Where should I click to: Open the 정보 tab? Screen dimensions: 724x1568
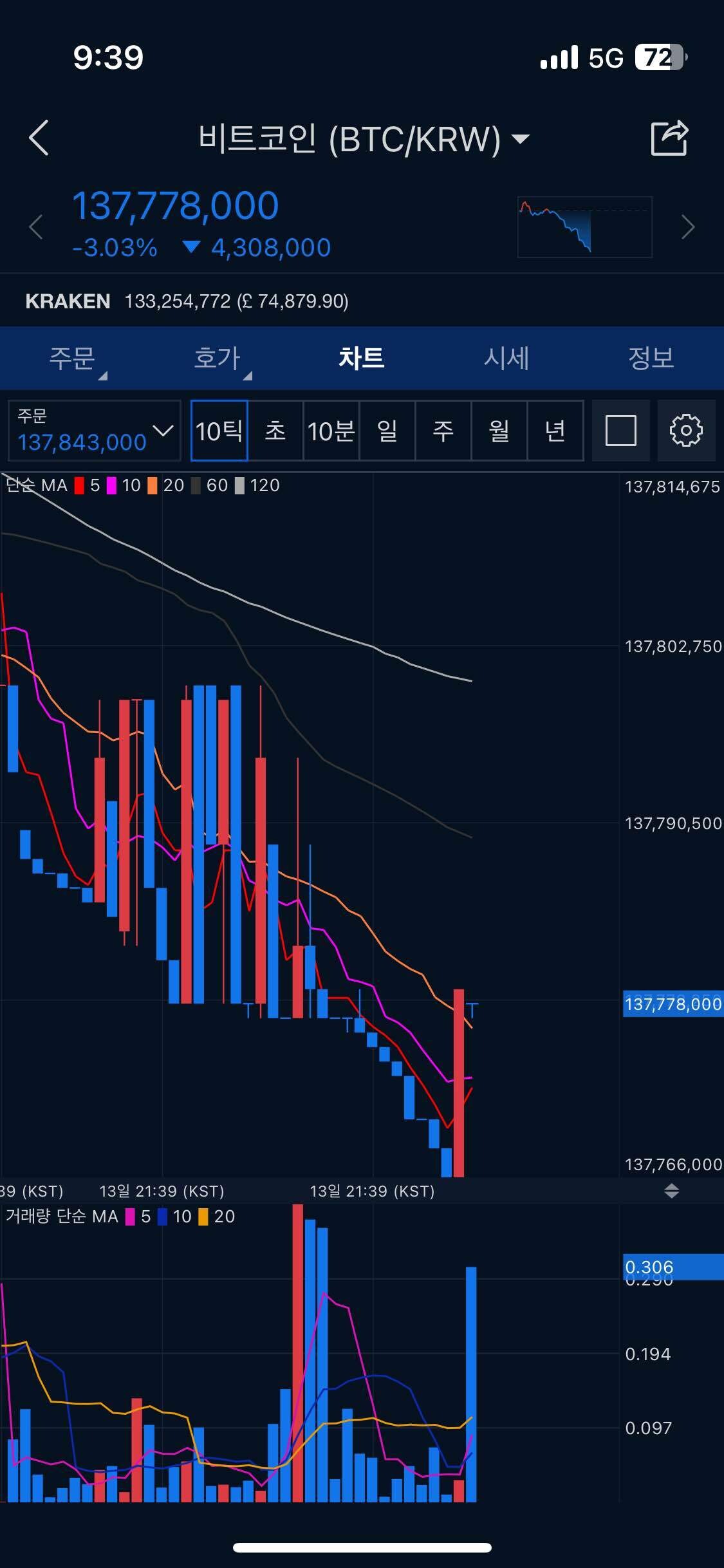(651, 358)
